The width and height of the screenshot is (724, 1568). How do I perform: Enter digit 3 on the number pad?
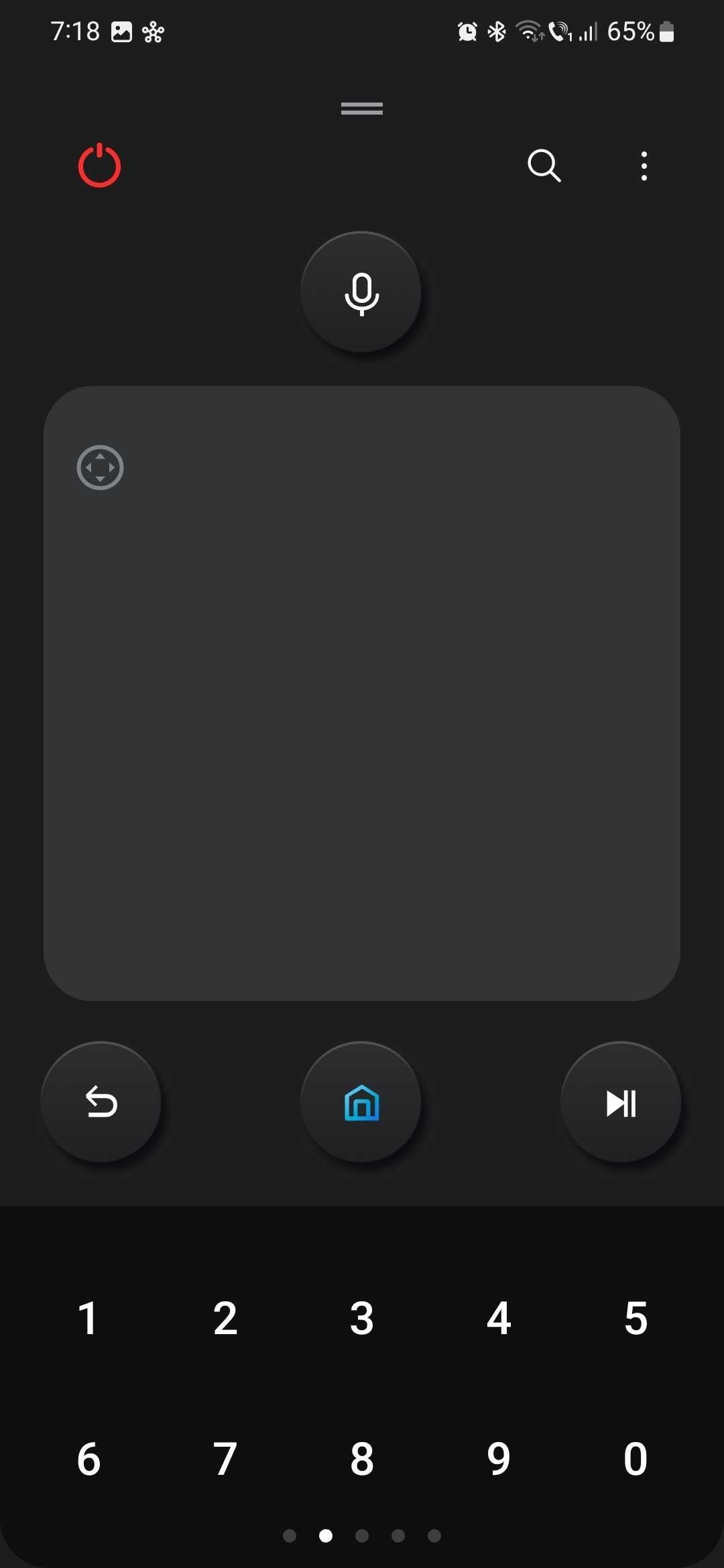coord(362,1318)
